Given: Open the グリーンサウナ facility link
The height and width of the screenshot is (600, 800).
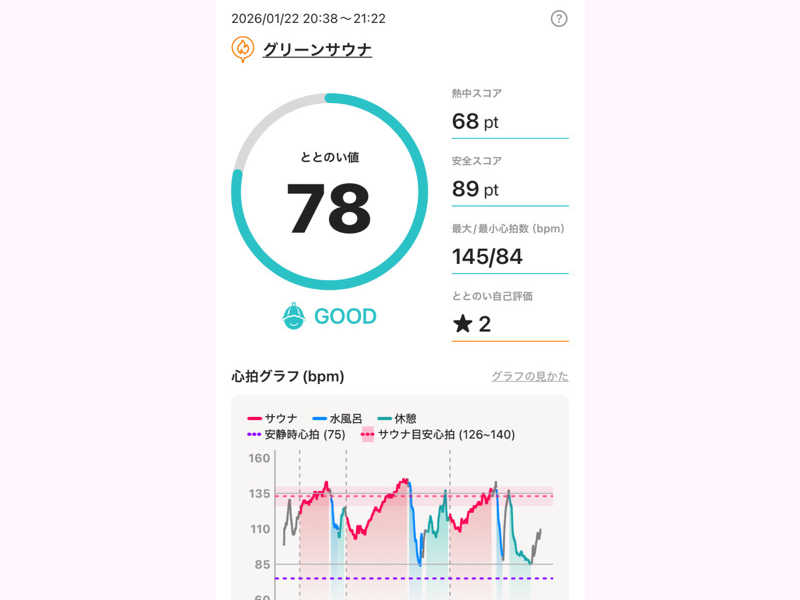Looking at the screenshot, I should pos(317,49).
